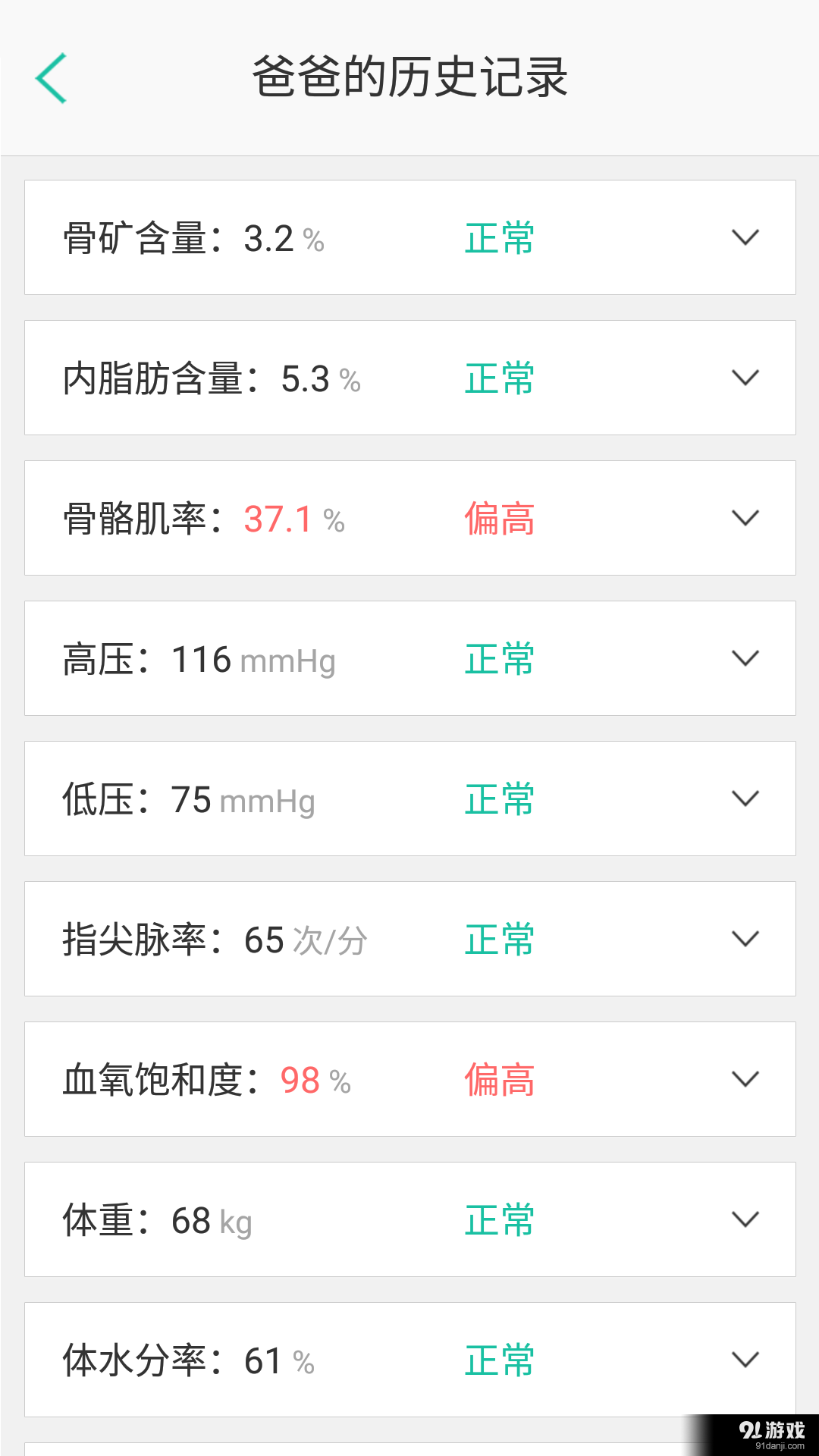Viewport: 819px width, 1456px height.
Task: Expand the 体重 weight record details
Action: tap(745, 1219)
